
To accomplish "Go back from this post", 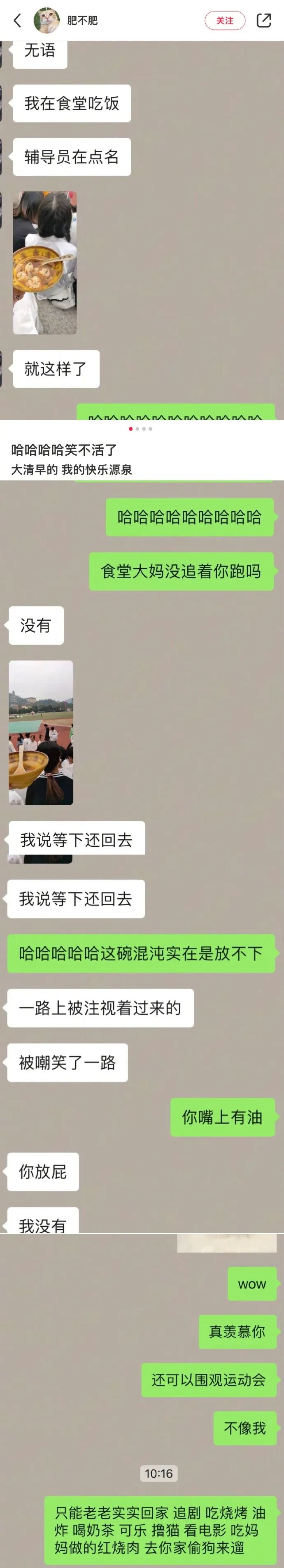I will coord(17,21).
